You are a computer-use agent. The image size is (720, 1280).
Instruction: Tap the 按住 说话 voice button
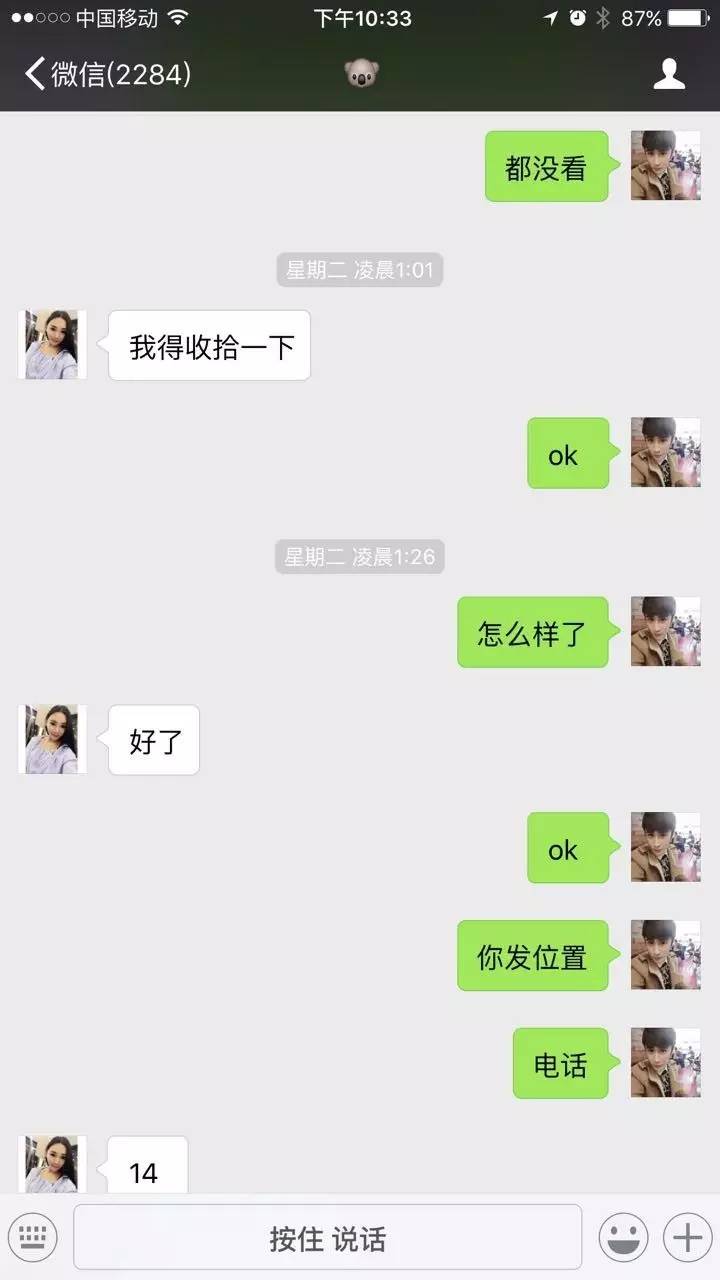(327, 1238)
